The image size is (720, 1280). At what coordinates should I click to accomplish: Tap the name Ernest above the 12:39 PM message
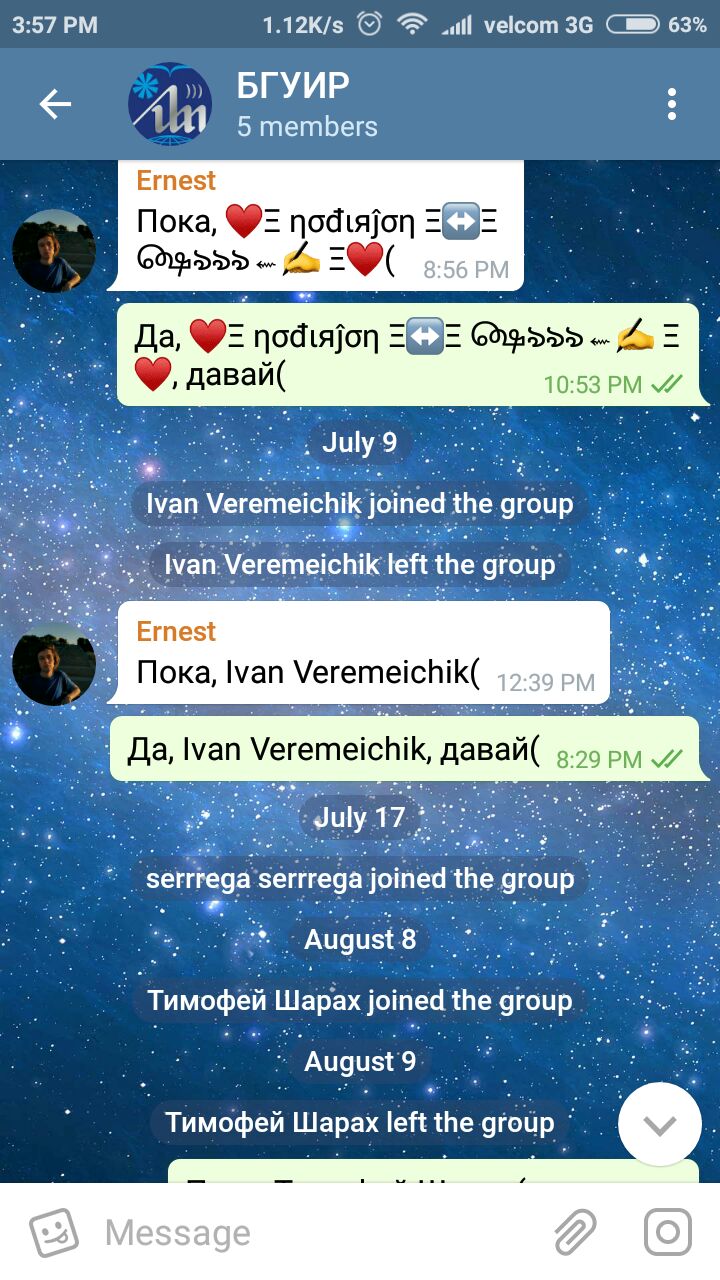tap(176, 631)
